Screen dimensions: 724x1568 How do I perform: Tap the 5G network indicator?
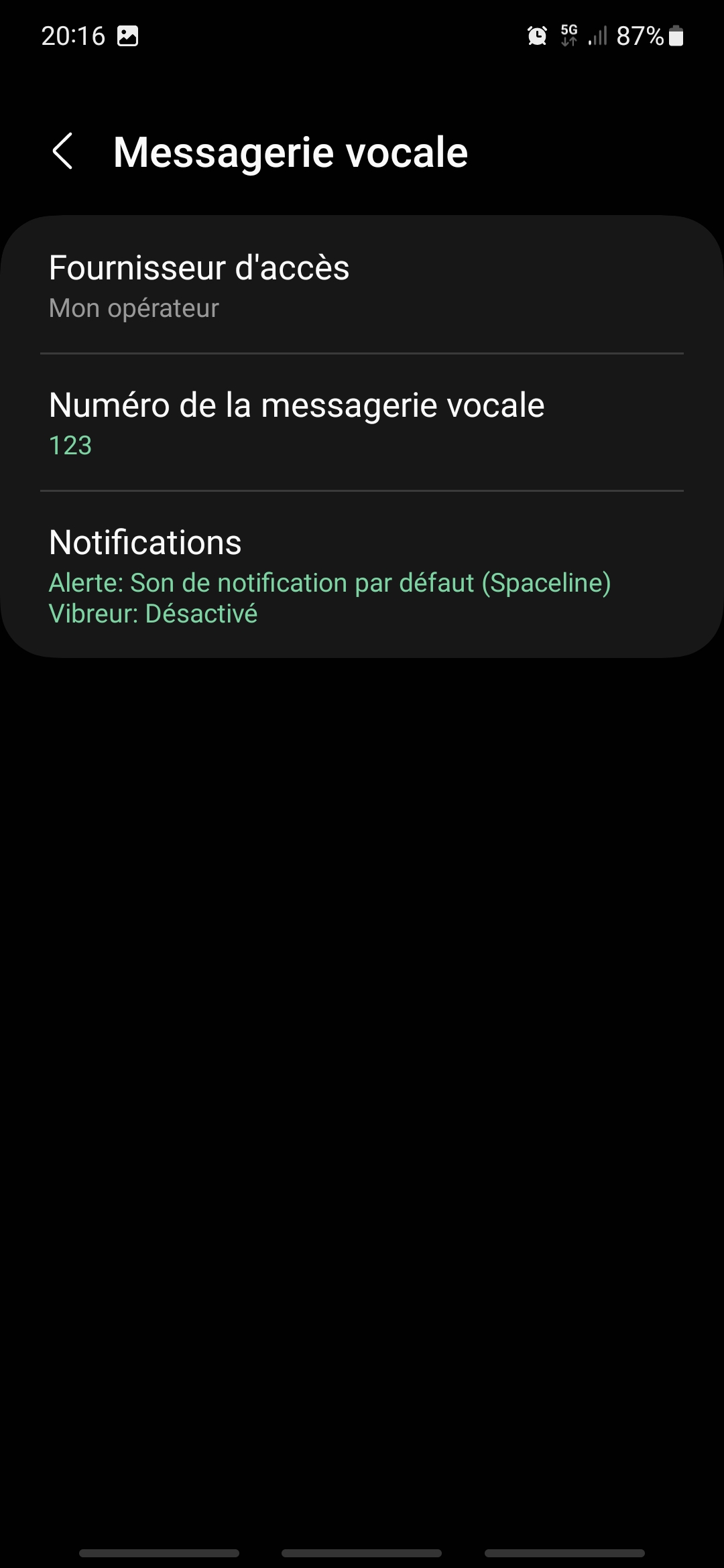(568, 35)
